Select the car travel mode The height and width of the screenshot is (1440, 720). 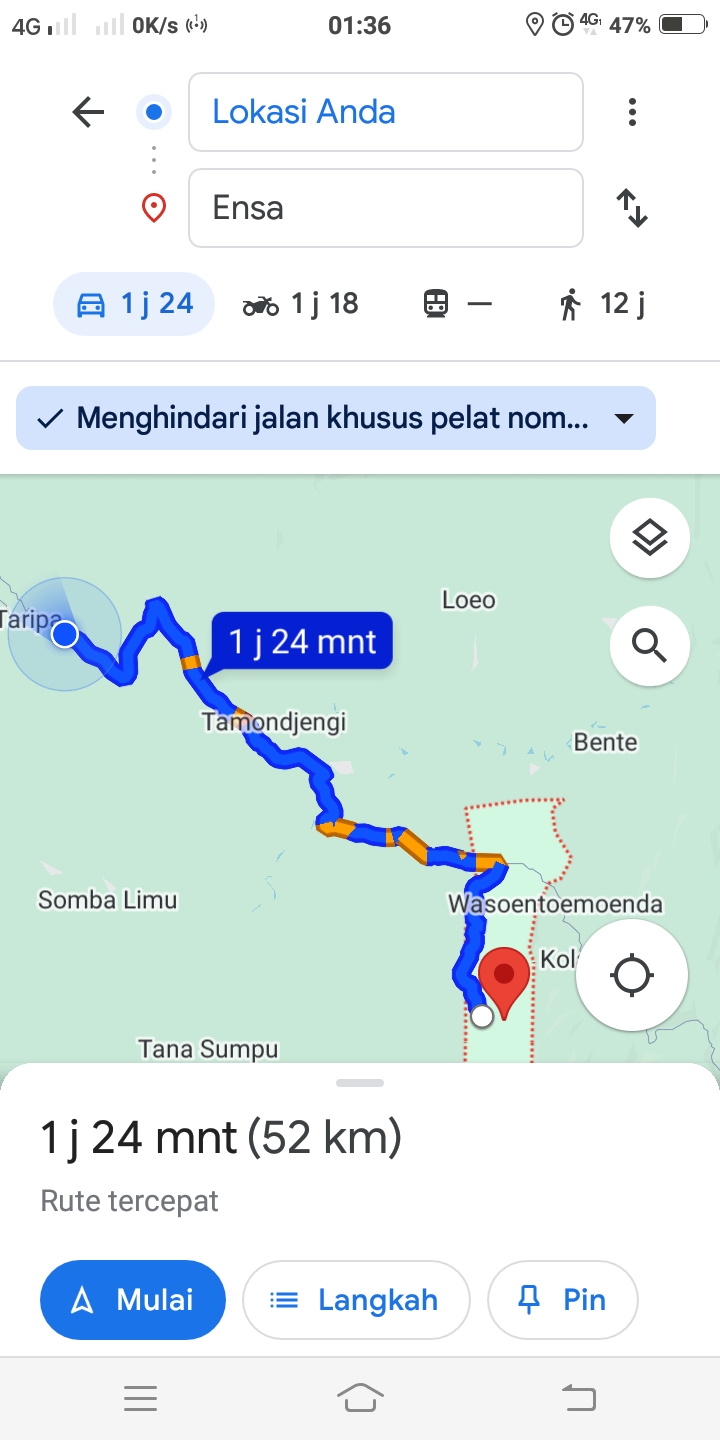click(134, 304)
